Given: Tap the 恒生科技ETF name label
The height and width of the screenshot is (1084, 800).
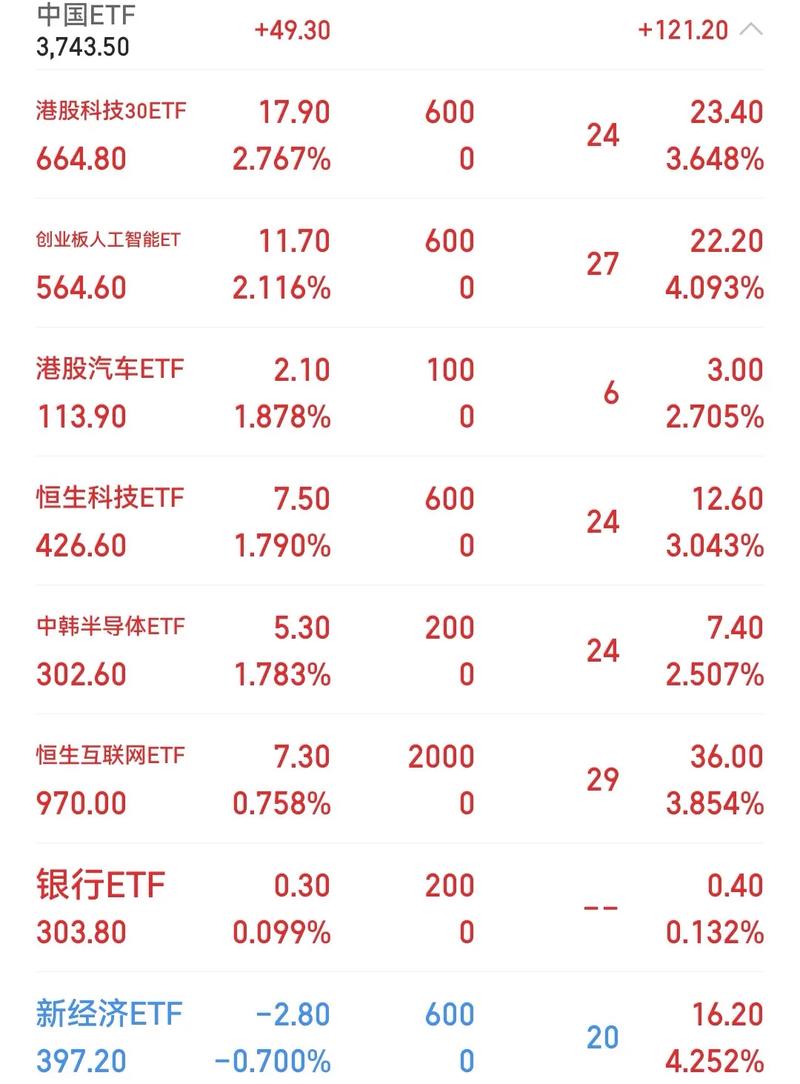Looking at the screenshot, I should [110, 497].
